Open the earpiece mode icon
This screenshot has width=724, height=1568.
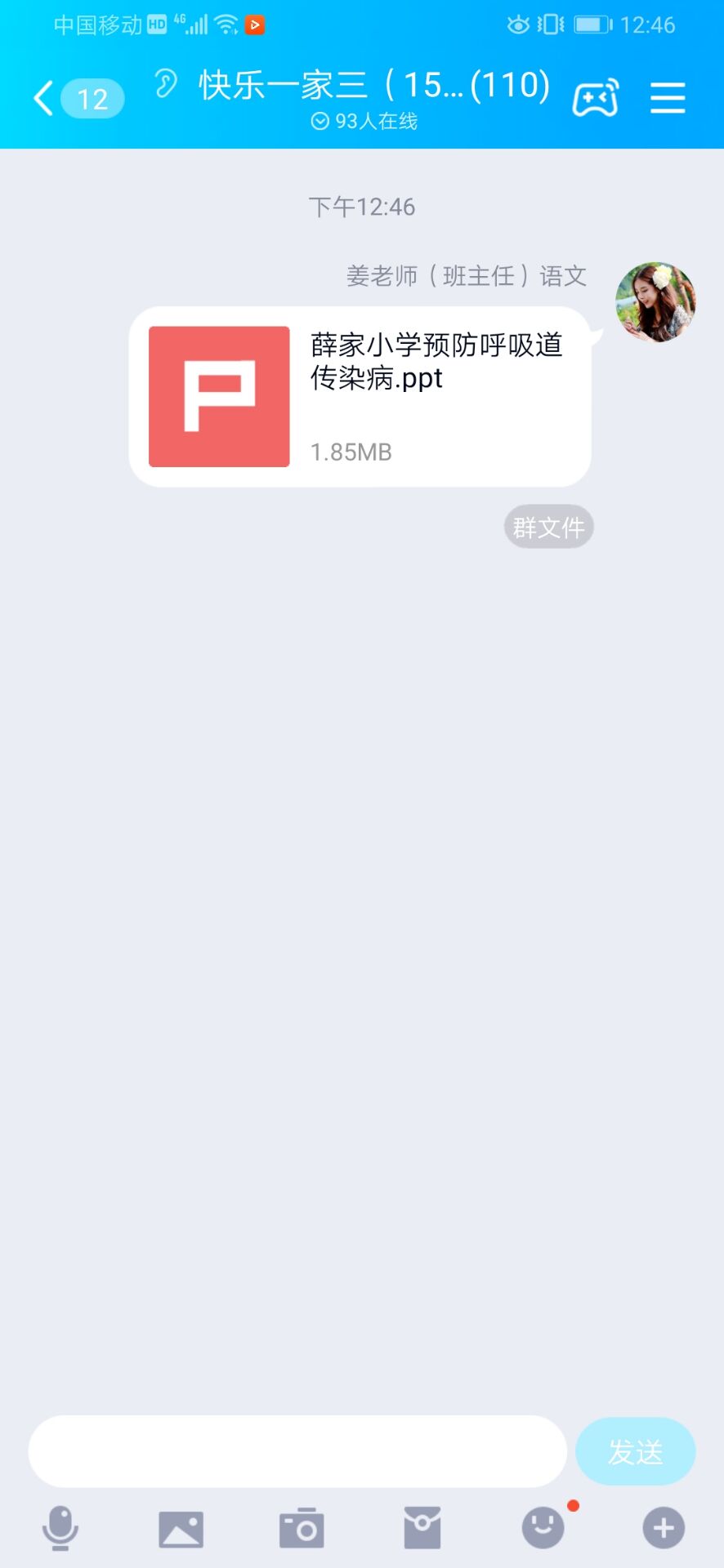click(x=166, y=84)
